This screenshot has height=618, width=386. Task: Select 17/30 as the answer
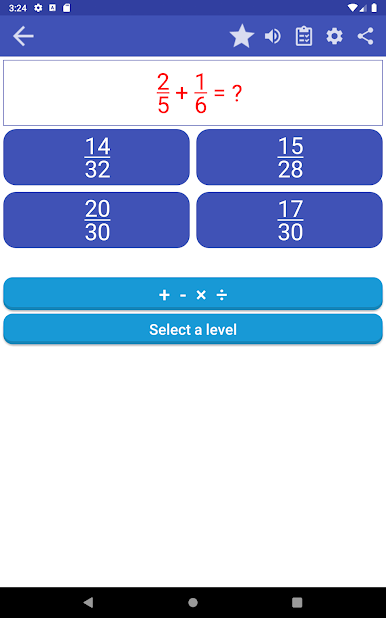[289, 220]
